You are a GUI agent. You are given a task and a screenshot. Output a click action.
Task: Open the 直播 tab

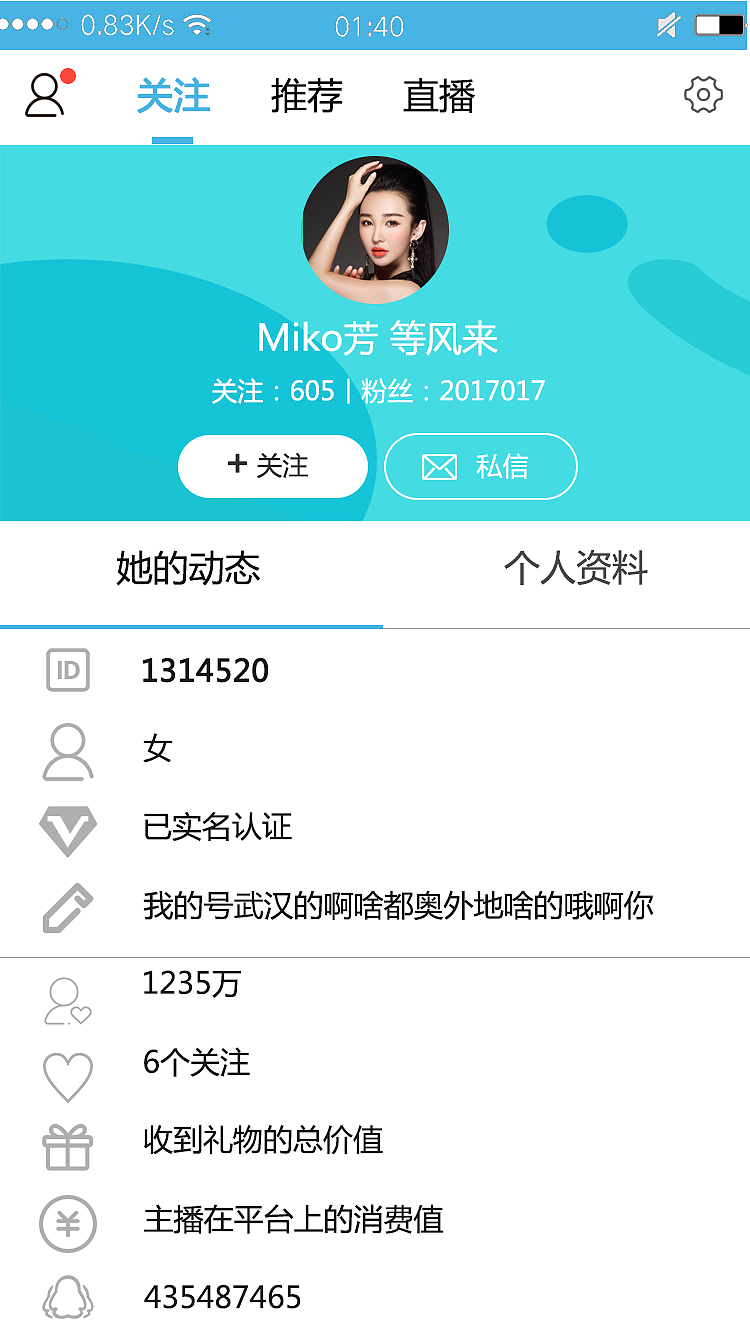point(440,97)
